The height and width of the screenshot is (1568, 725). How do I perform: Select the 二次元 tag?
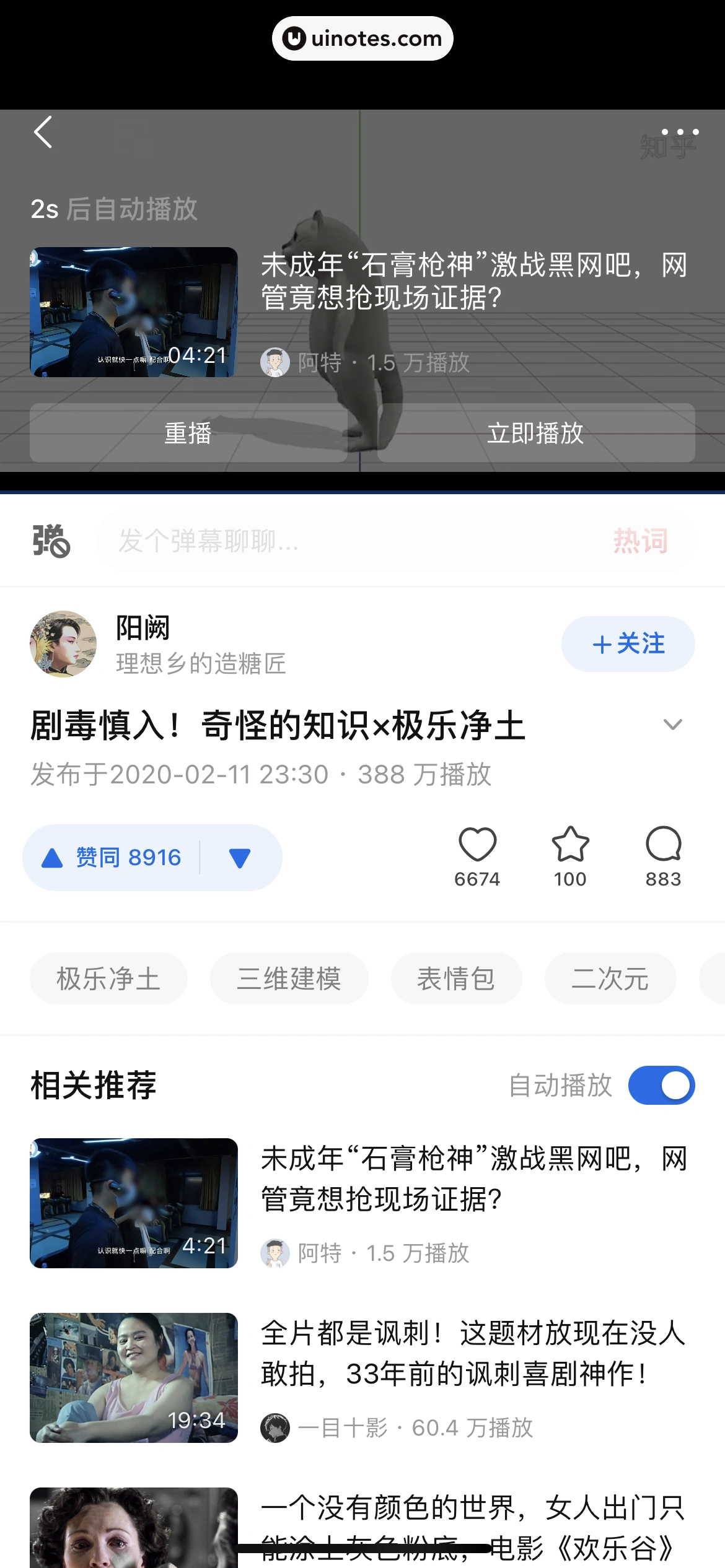click(610, 978)
